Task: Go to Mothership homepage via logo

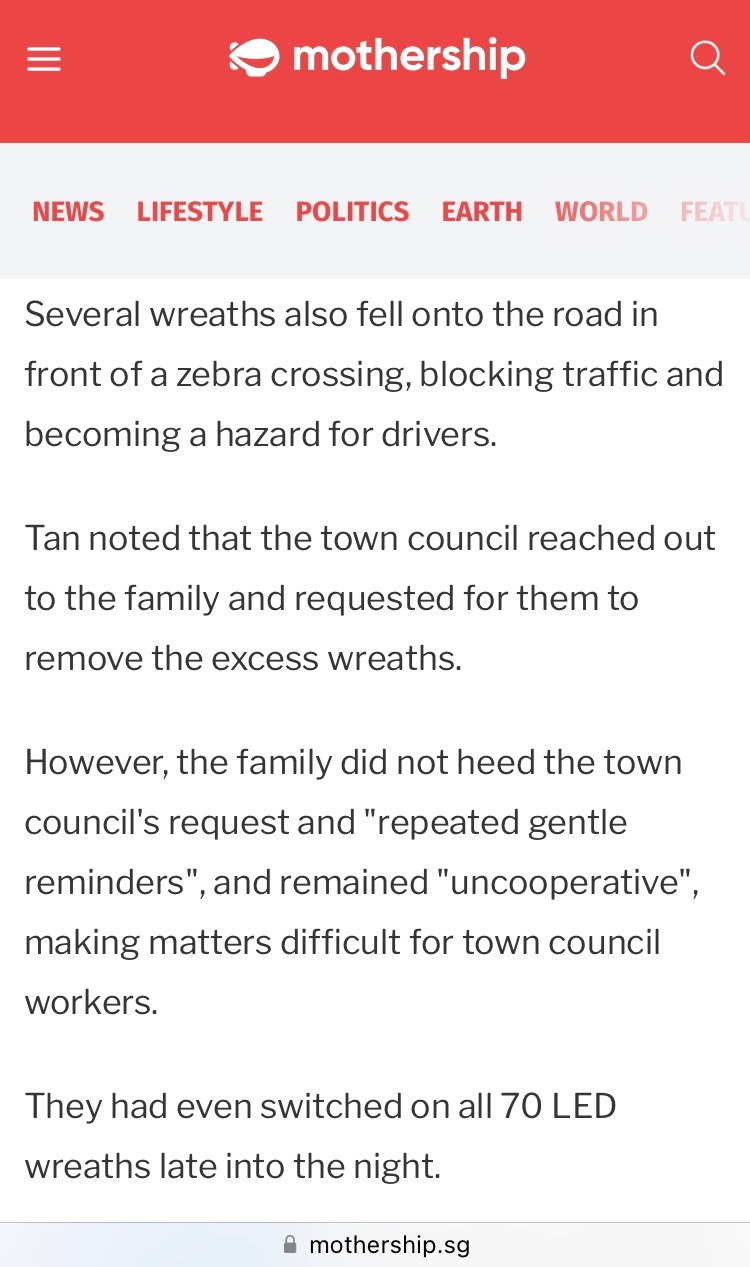Action: 376,57
